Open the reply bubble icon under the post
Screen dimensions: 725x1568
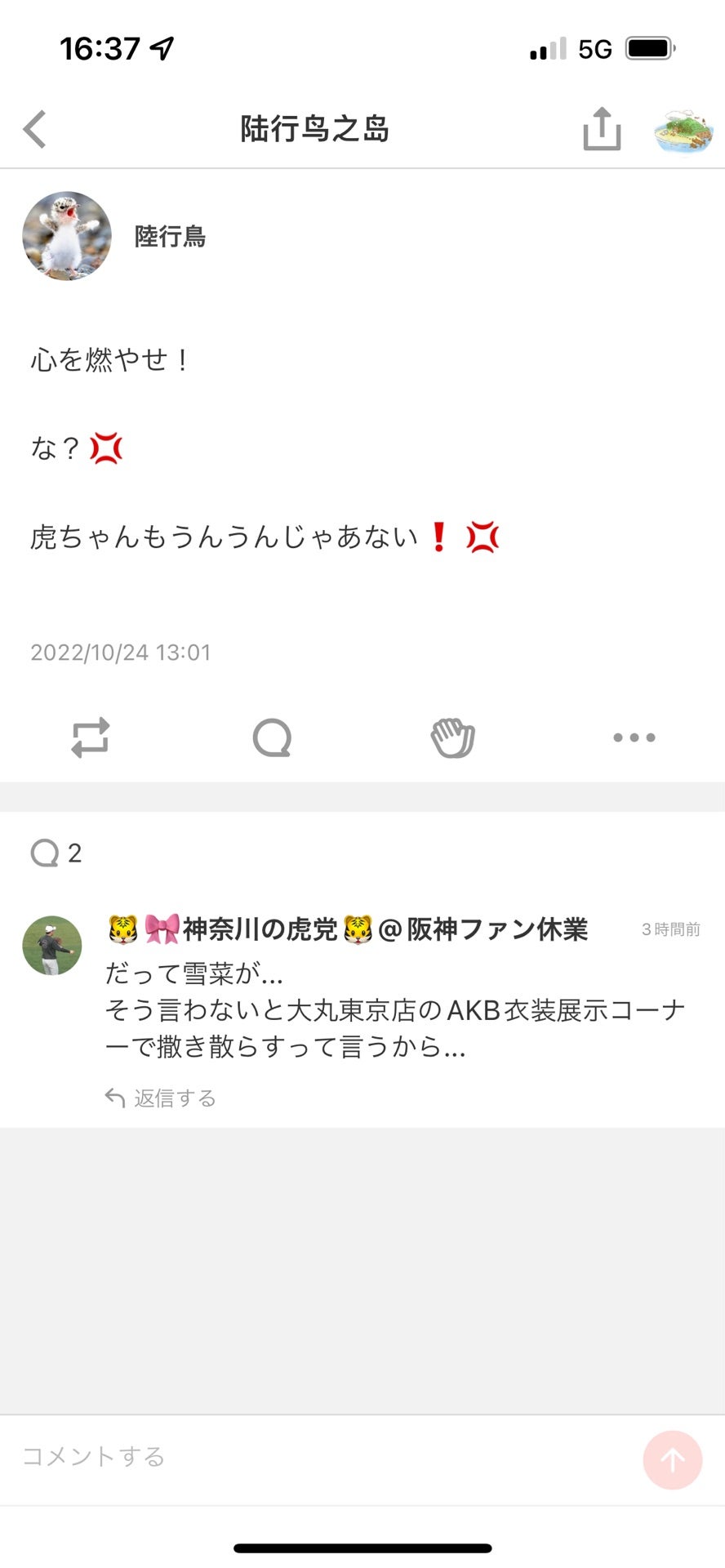pyautogui.click(x=272, y=737)
